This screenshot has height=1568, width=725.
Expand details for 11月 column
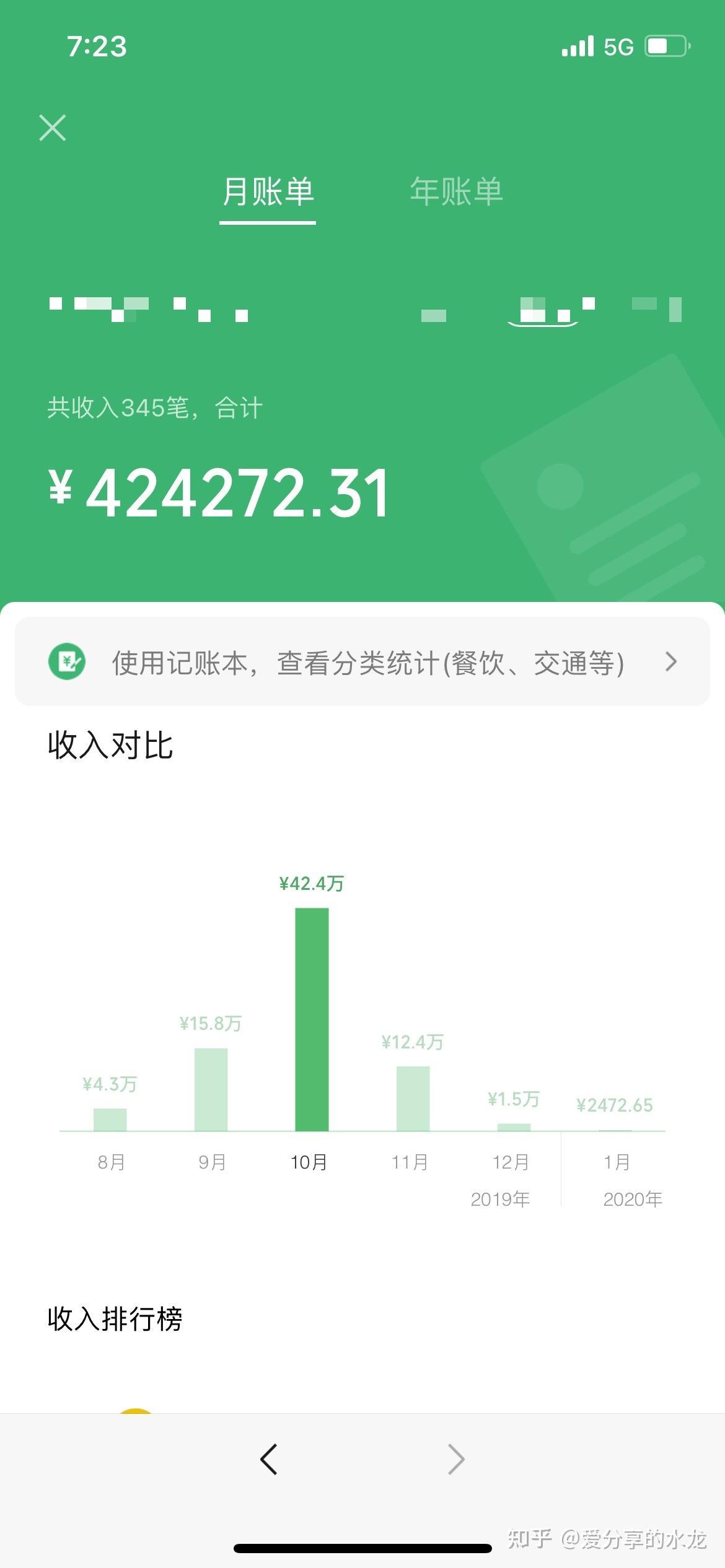click(x=413, y=1099)
